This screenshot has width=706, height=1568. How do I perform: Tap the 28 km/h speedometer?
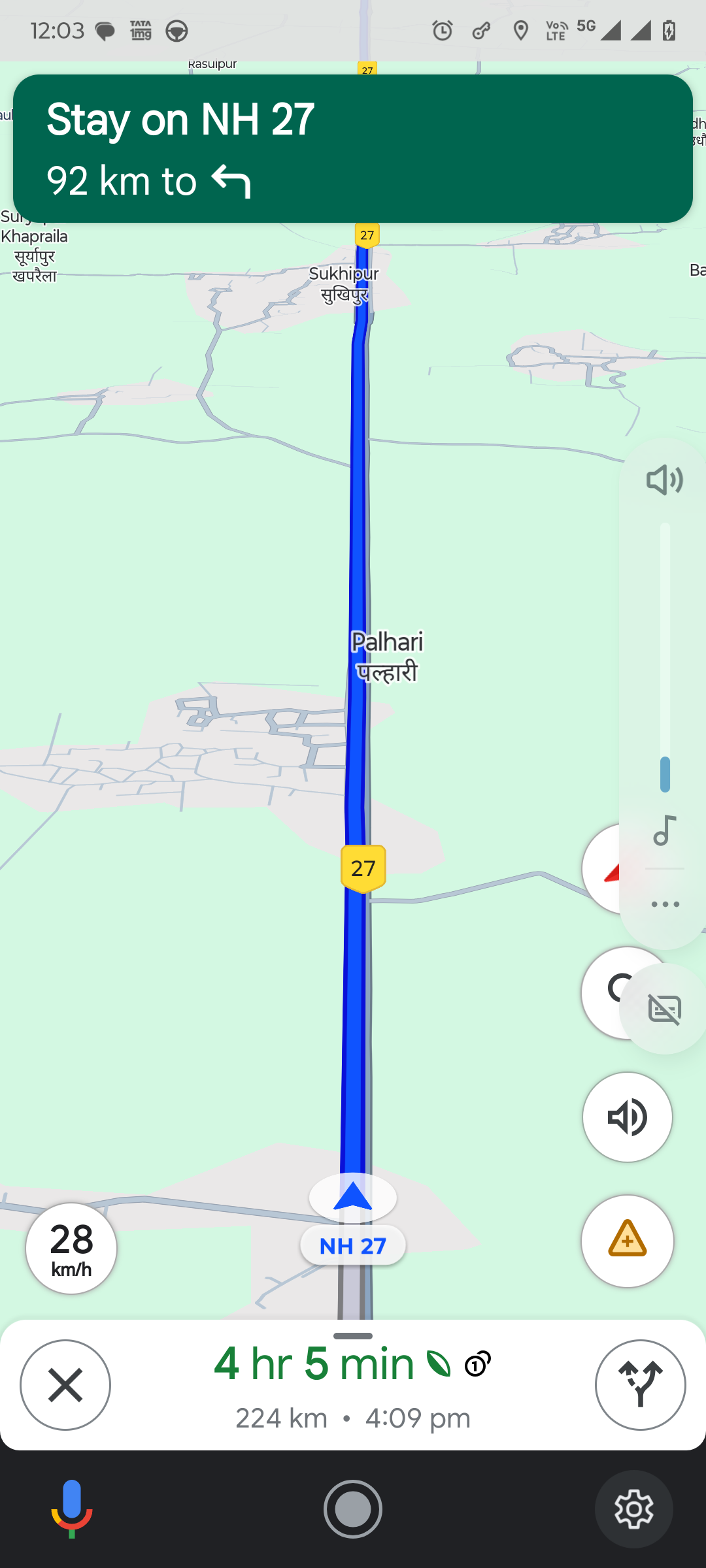point(71,1248)
